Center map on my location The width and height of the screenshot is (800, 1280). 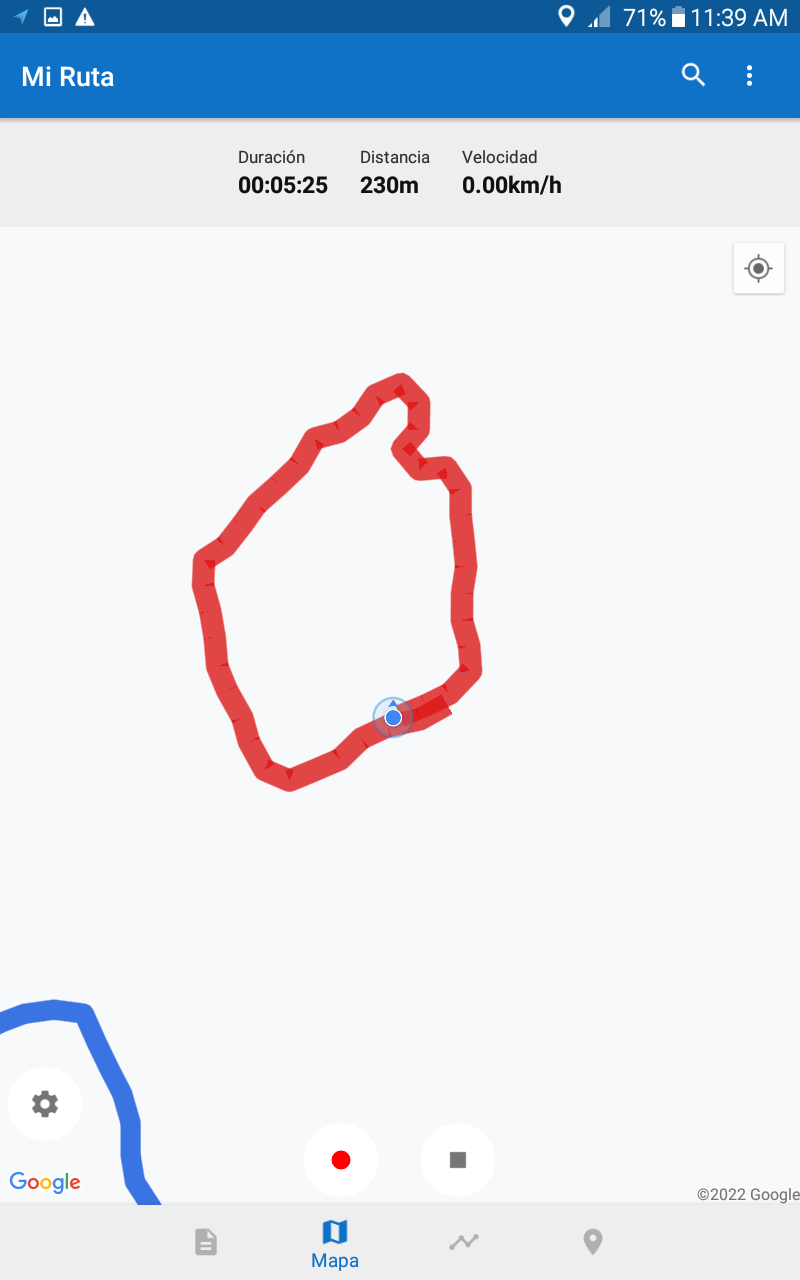[x=759, y=268]
